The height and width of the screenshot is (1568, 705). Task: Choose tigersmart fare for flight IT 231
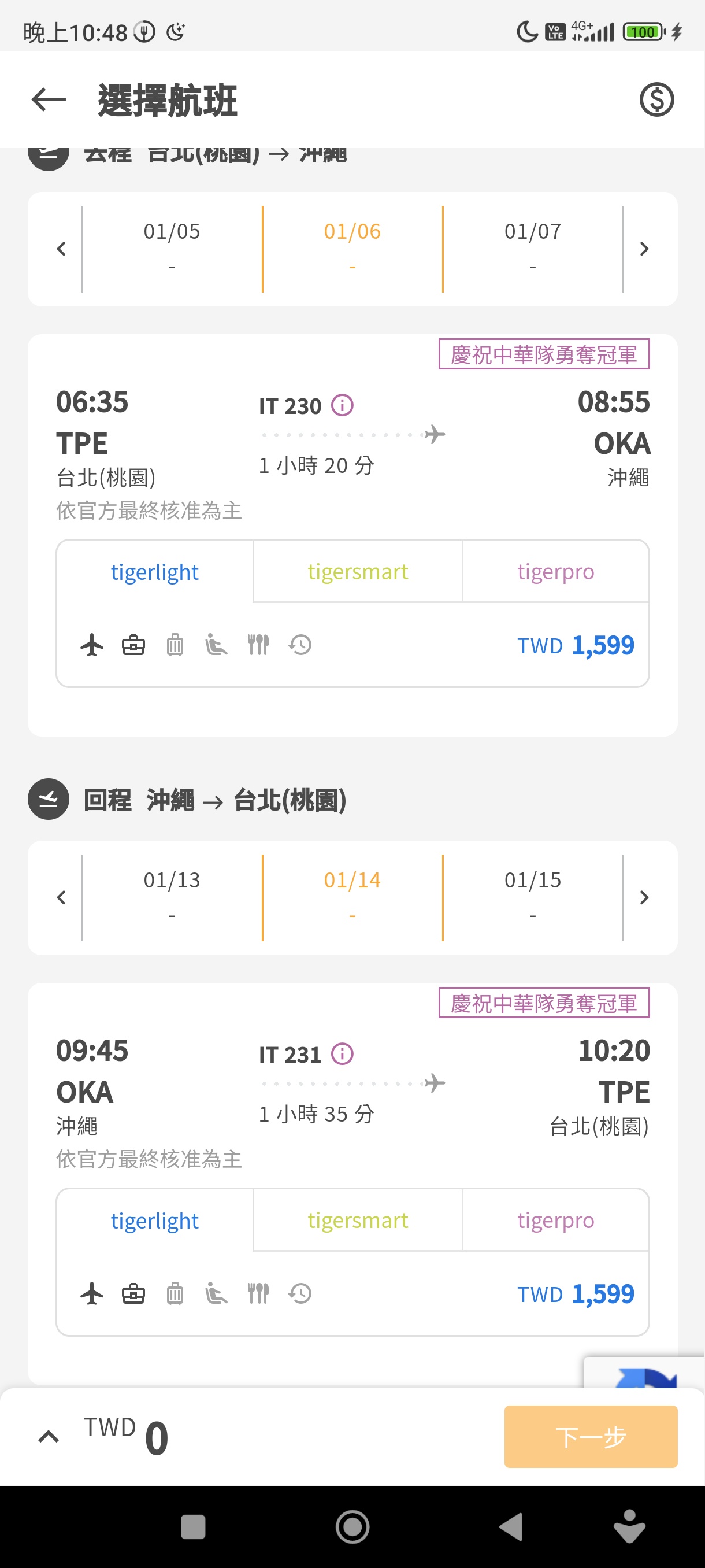[x=358, y=1221]
